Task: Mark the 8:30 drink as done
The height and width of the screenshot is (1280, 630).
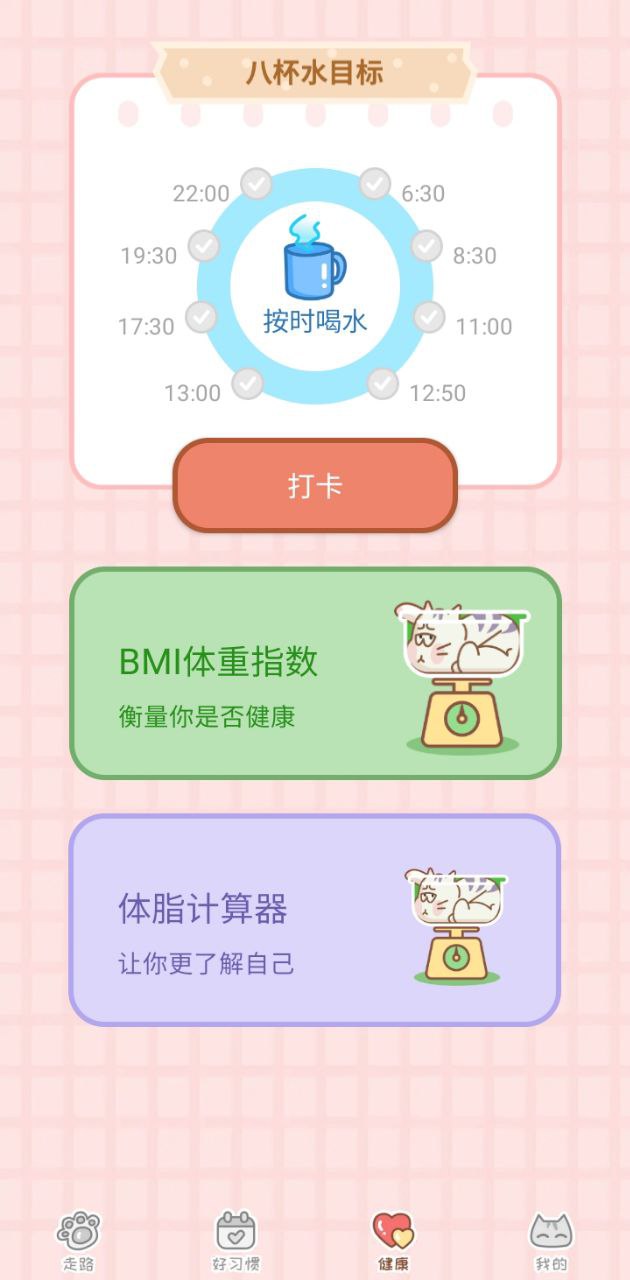Action: click(x=427, y=246)
